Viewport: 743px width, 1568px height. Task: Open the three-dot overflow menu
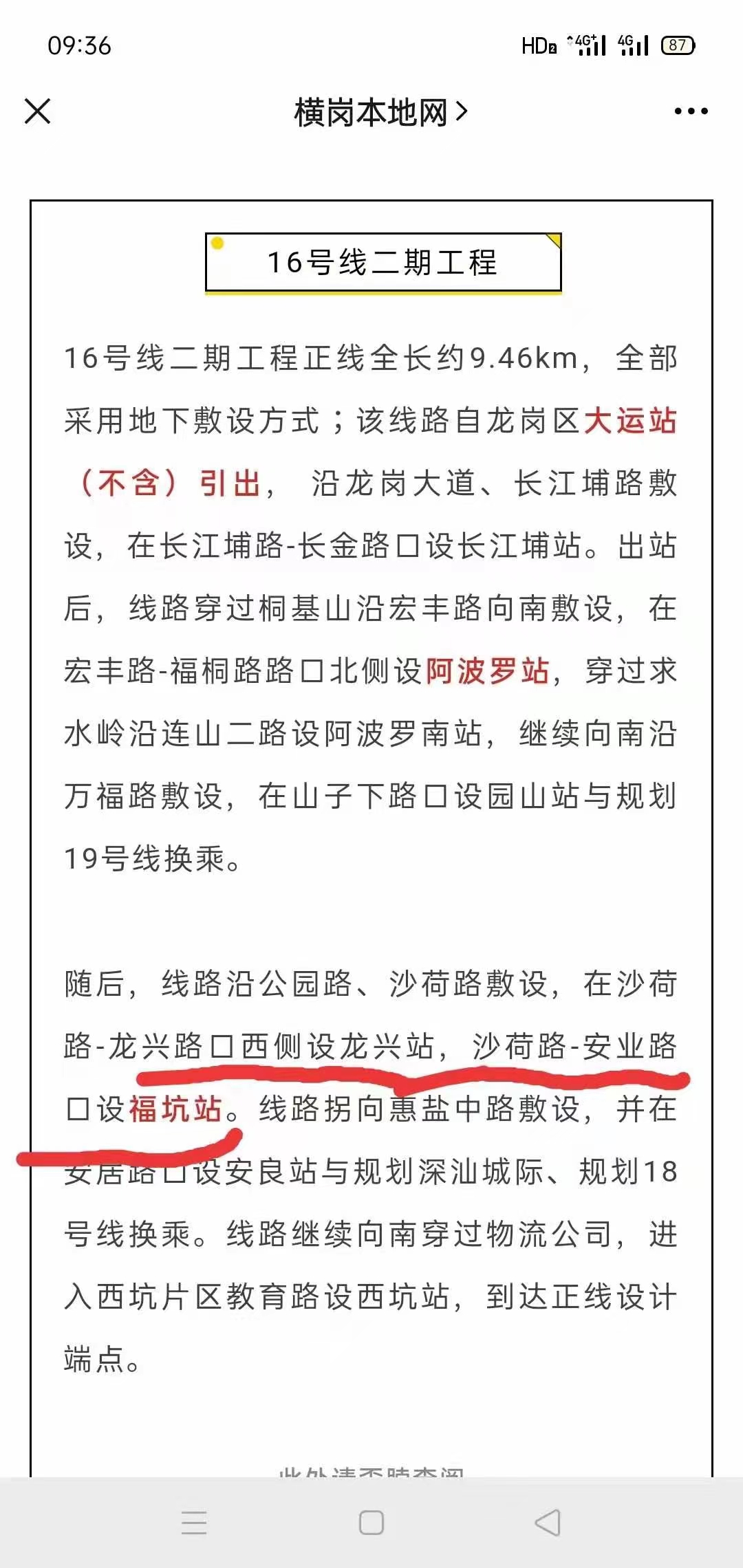[691, 111]
